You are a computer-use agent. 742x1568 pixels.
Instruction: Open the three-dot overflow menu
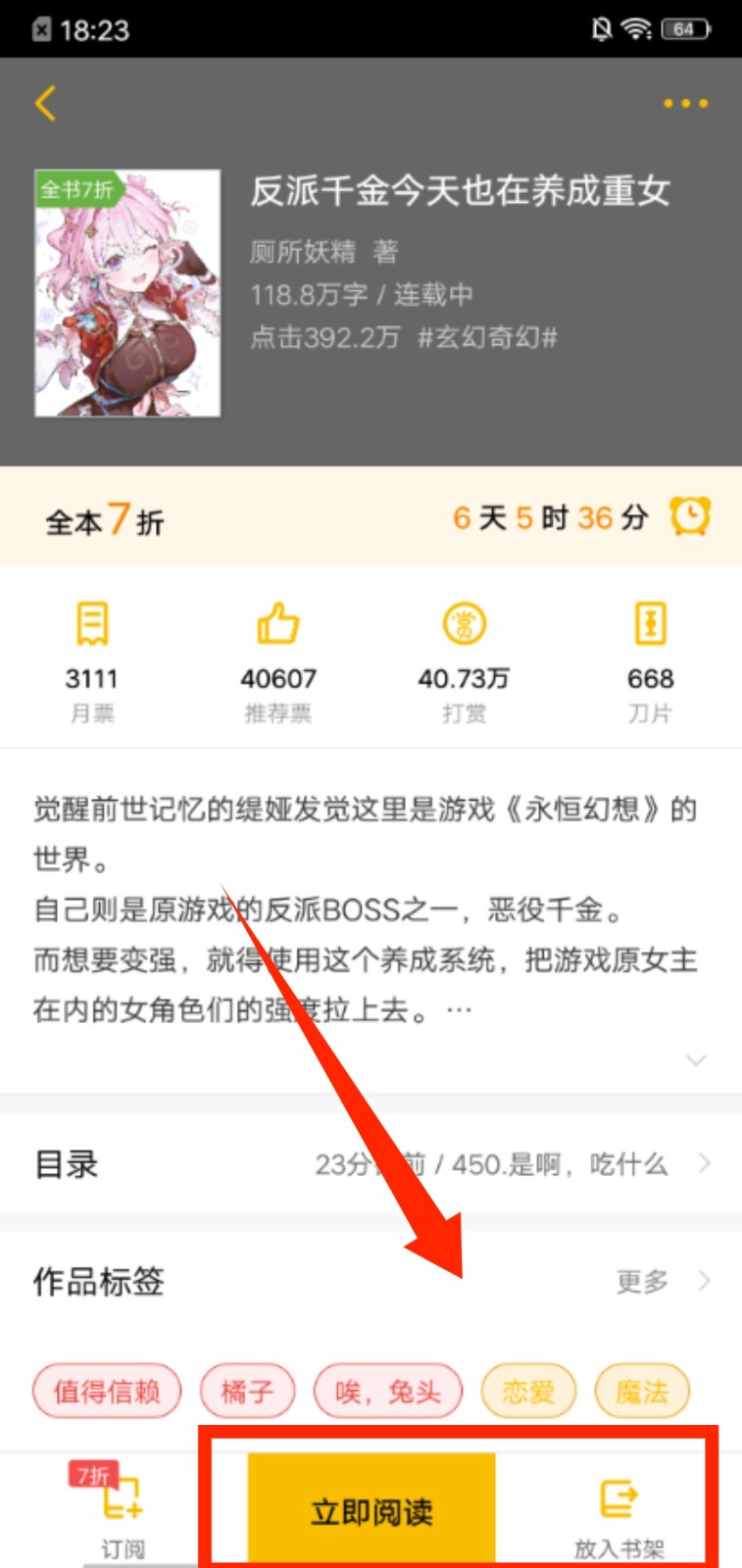click(685, 103)
